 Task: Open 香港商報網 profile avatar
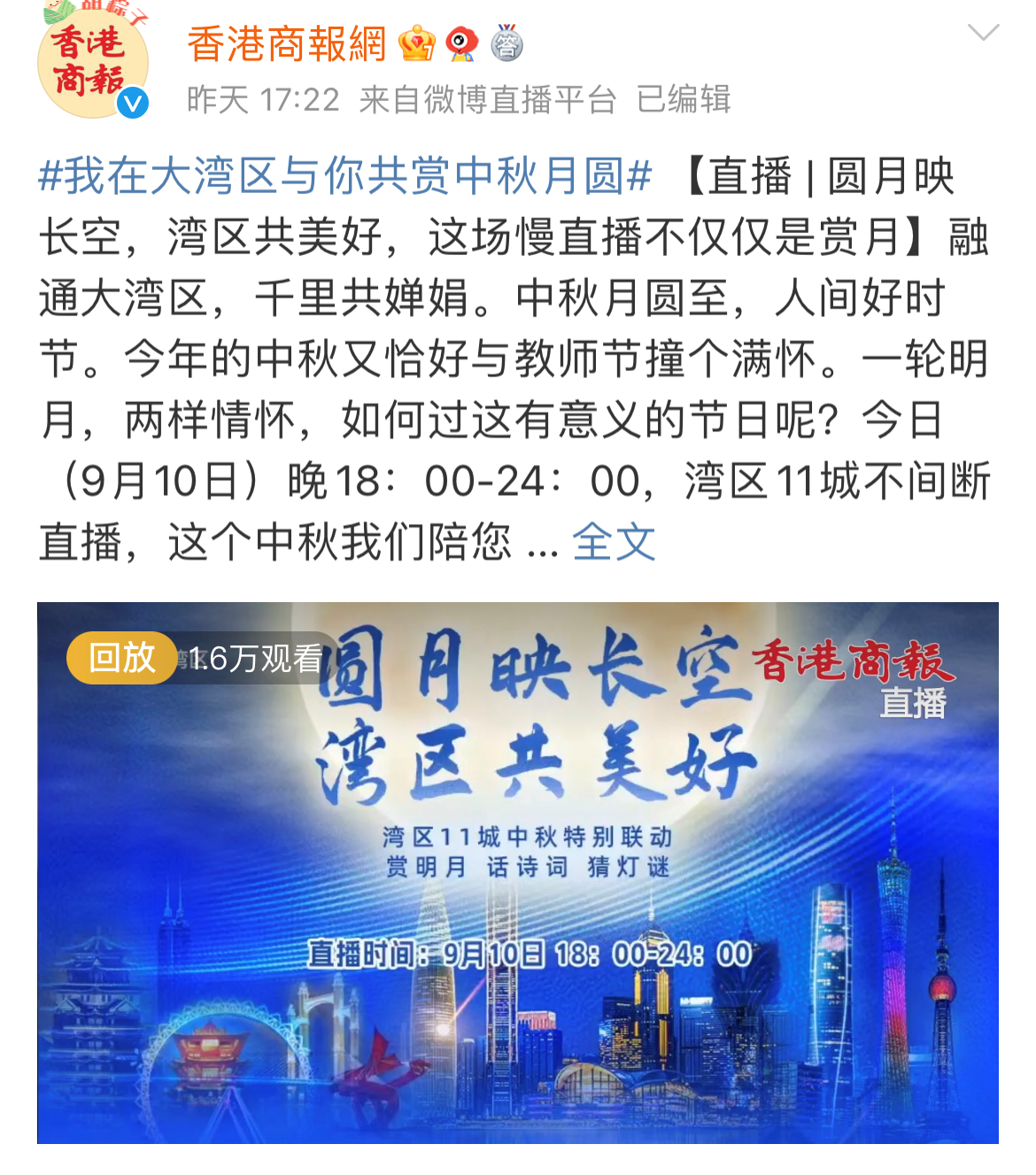click(92, 63)
